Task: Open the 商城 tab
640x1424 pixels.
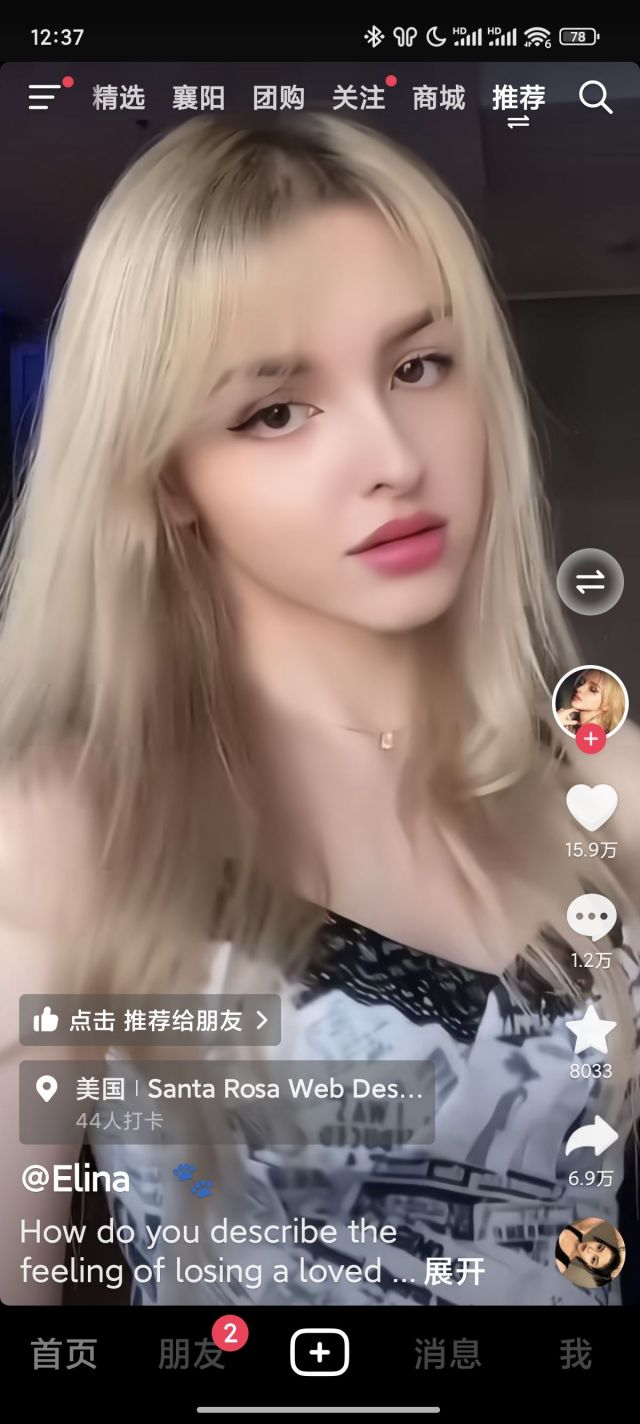Action: pyautogui.click(x=438, y=98)
